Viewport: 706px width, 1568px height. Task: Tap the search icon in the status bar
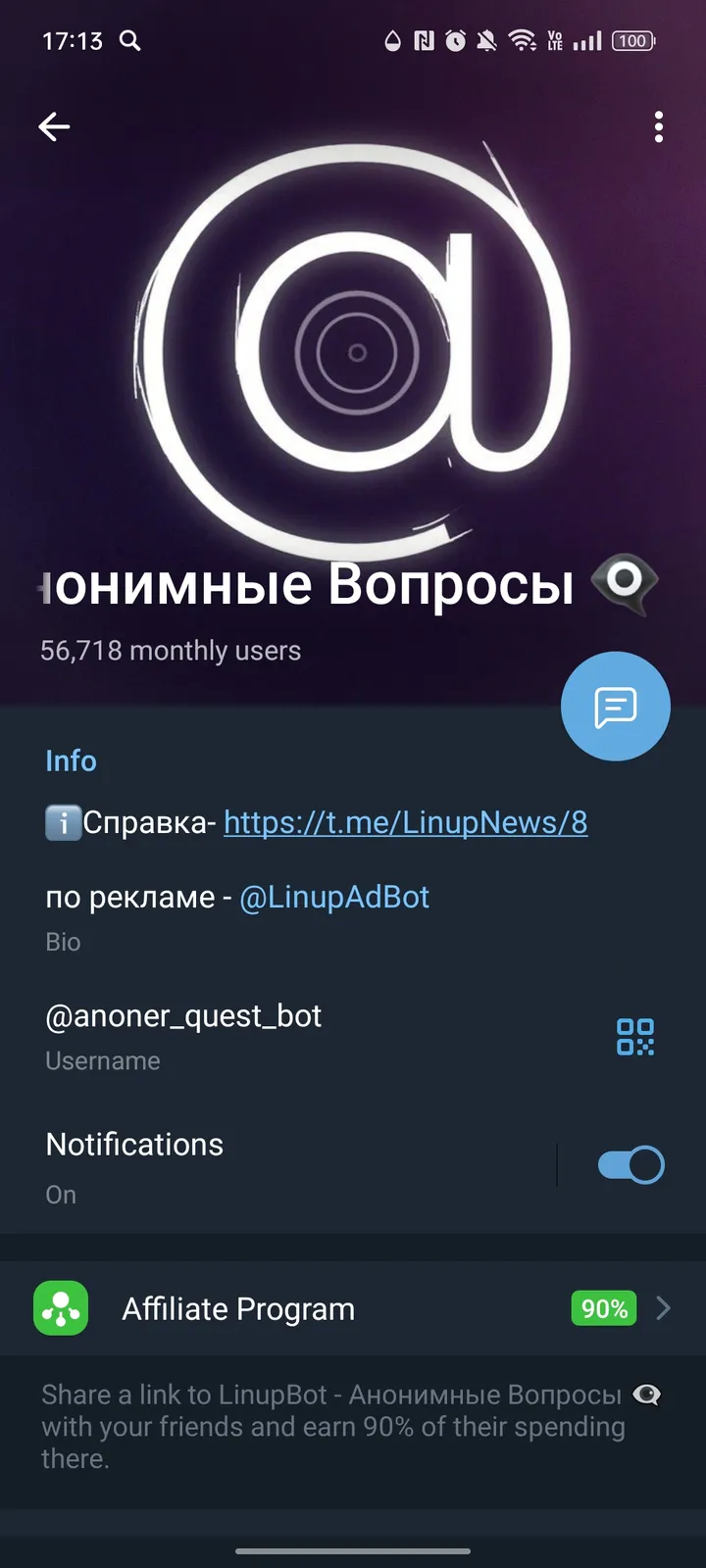click(x=131, y=41)
